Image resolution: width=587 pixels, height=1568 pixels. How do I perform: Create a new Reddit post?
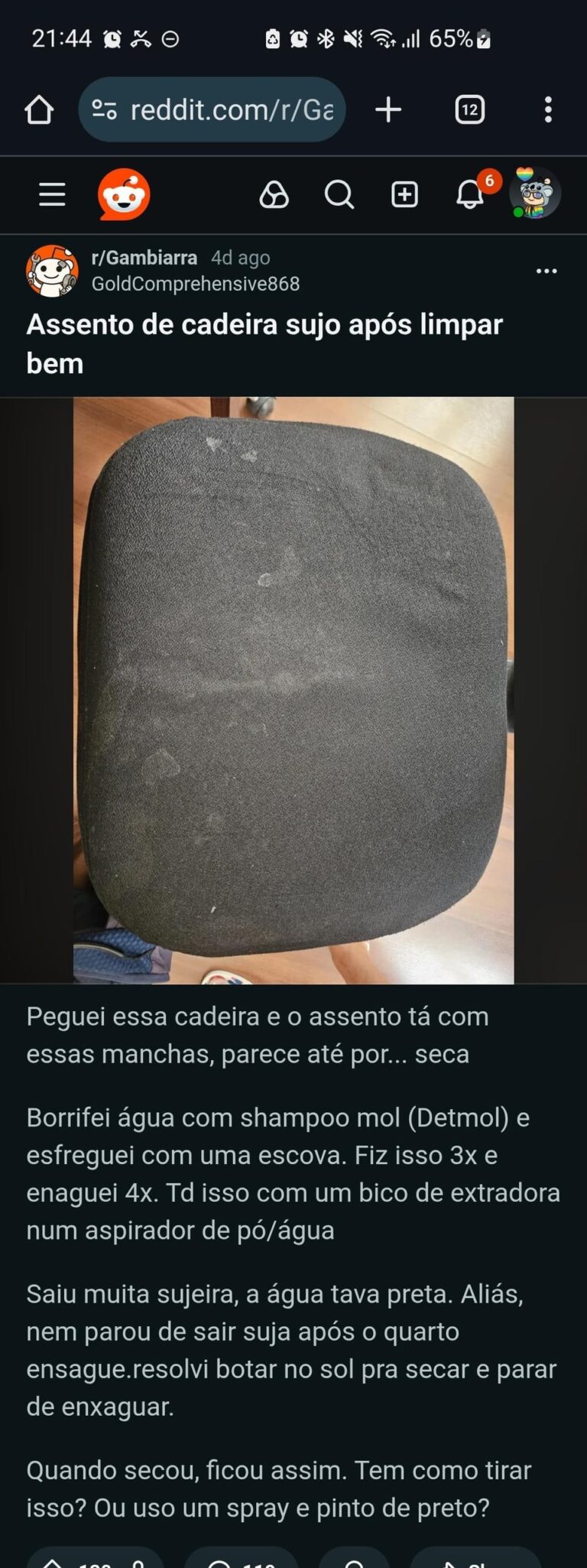point(404,195)
